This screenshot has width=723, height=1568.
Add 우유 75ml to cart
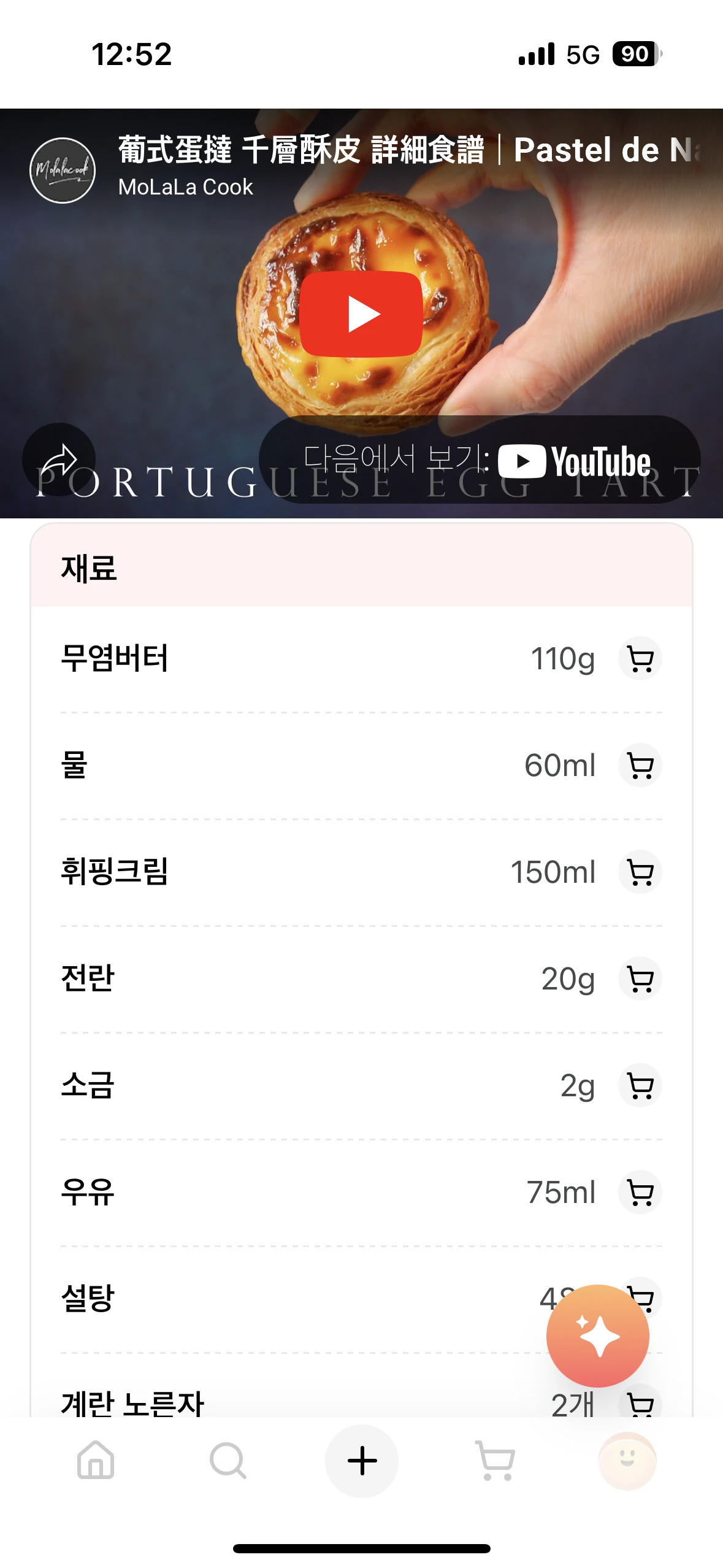coord(640,1192)
